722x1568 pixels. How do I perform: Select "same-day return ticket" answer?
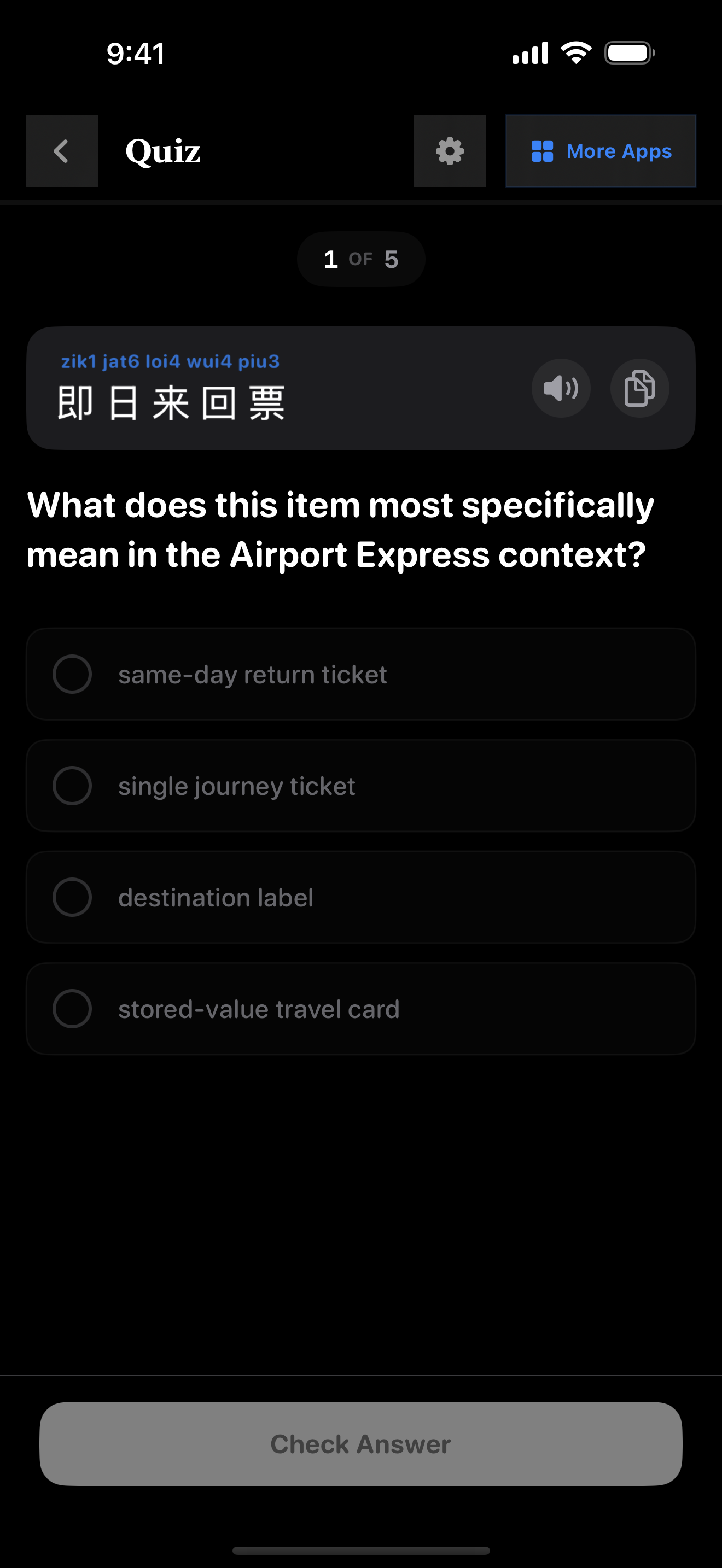pyautogui.click(x=360, y=675)
